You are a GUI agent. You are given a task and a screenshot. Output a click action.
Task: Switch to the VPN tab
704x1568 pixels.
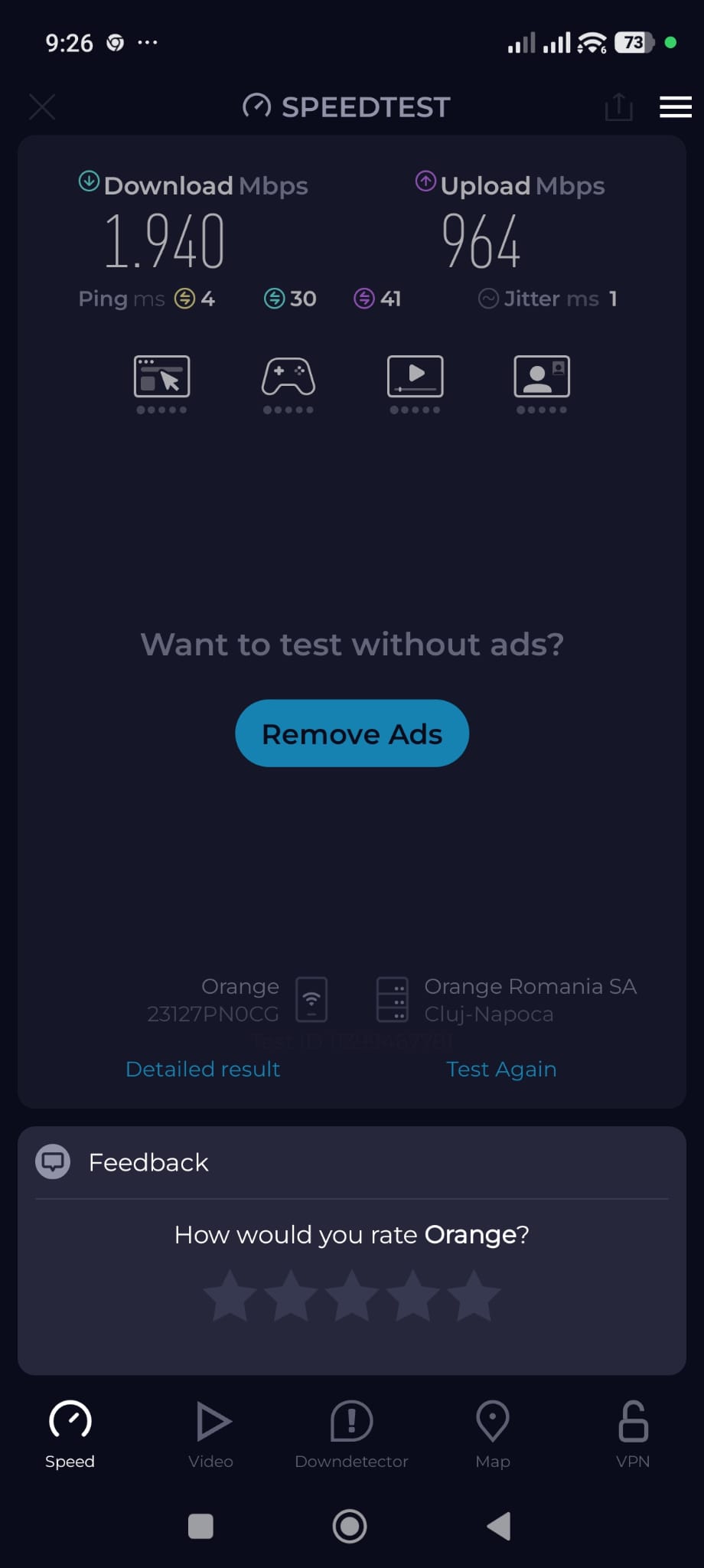[633, 1433]
